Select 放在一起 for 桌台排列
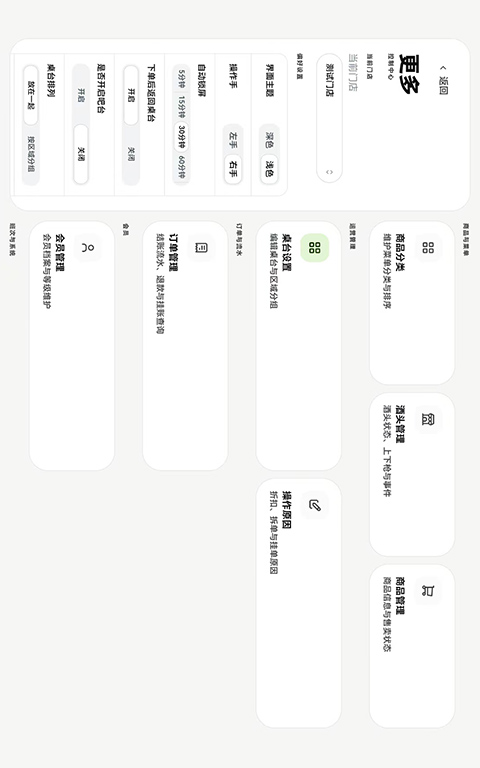 (31, 95)
